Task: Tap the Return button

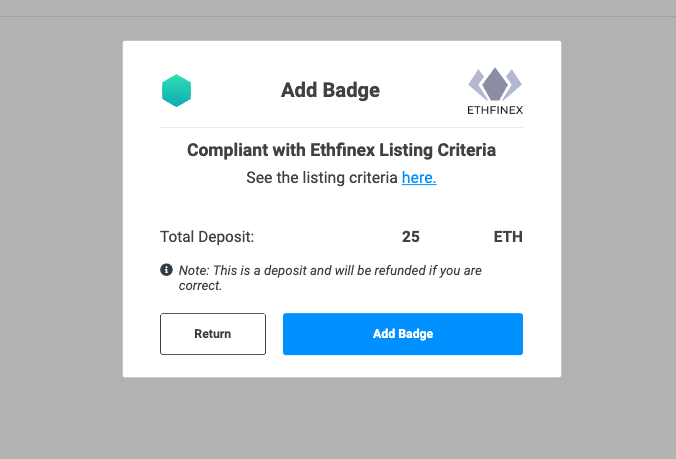Action: coord(213,334)
